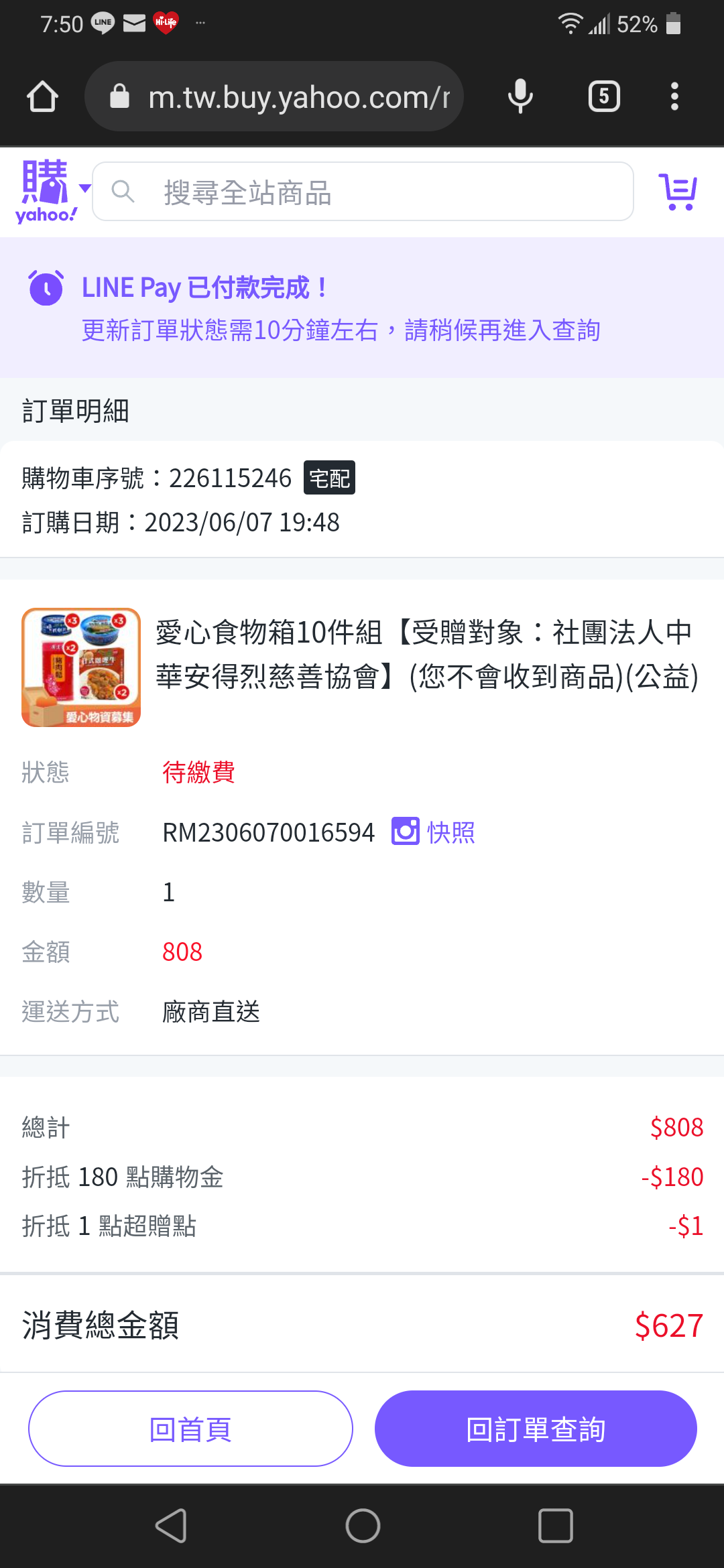Open the 愛心食物箱 product thumbnail

[x=81, y=667]
